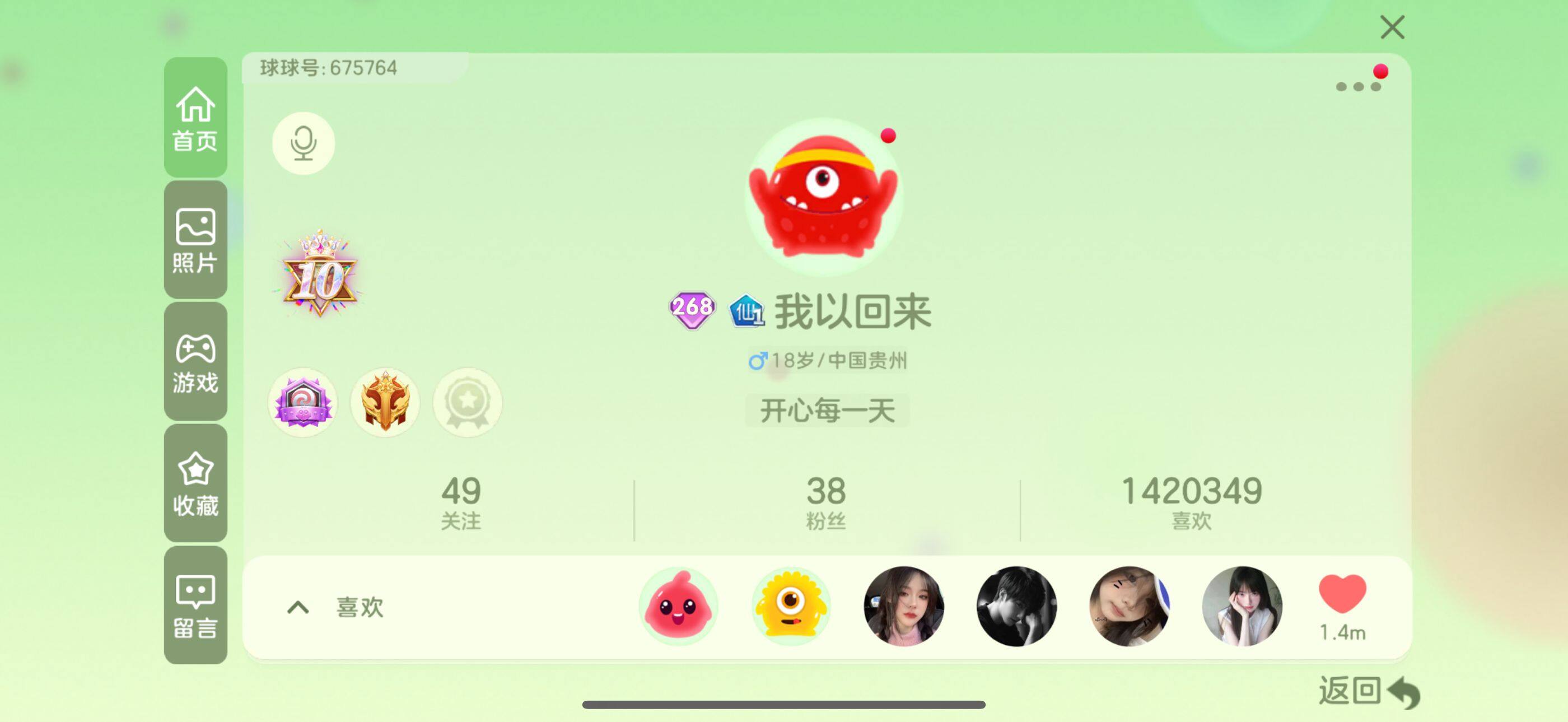
Task: Open the three-dot more options menu
Action: (x=1357, y=86)
